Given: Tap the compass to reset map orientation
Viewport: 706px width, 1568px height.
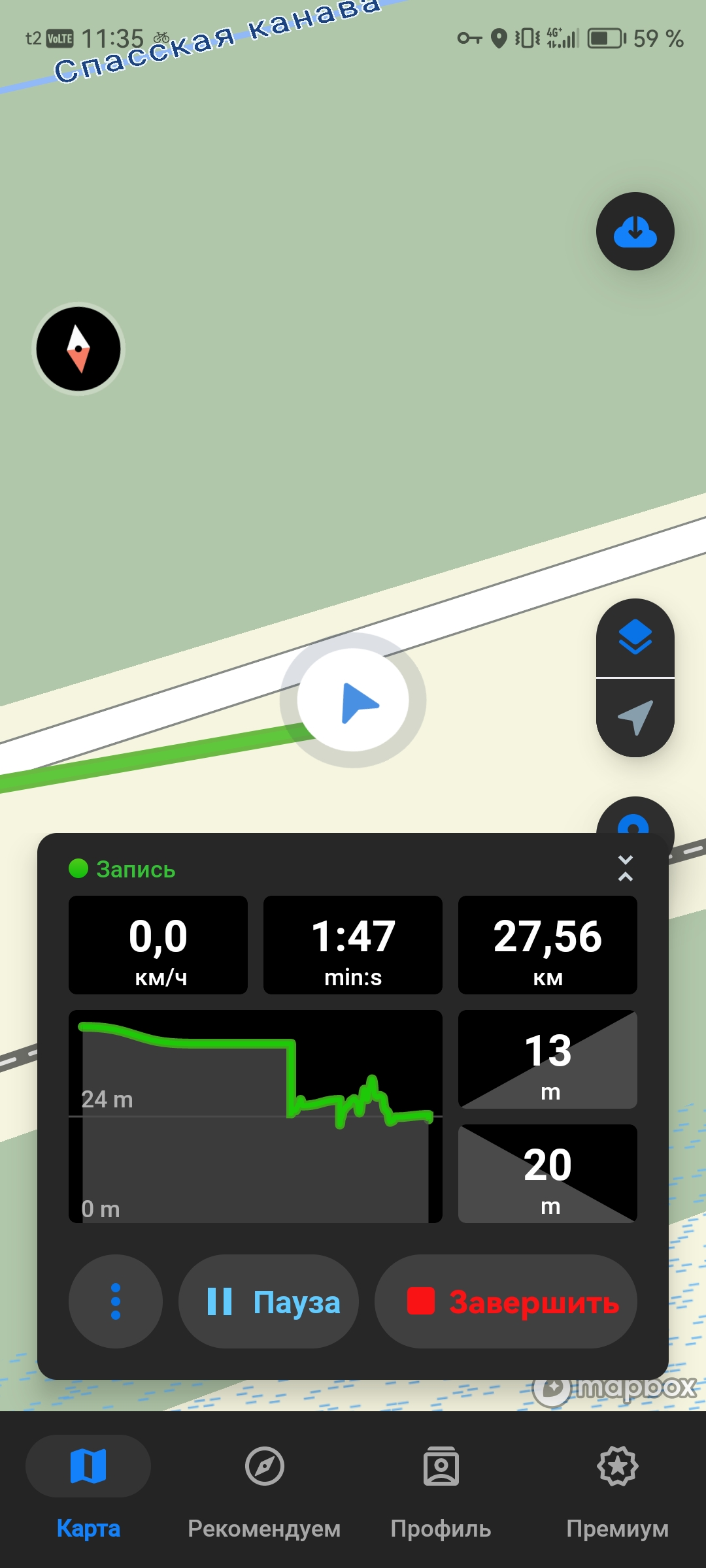Looking at the screenshot, I should click(x=78, y=349).
